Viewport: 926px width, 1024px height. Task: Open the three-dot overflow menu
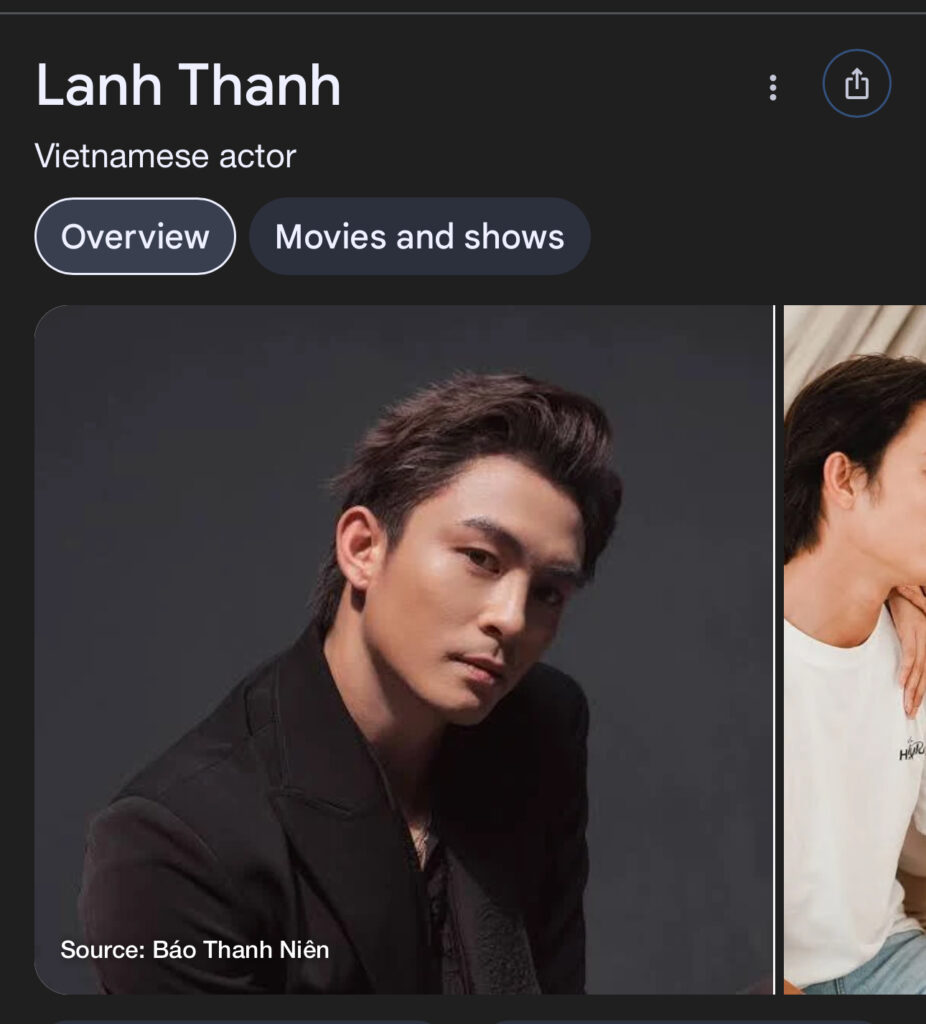[x=772, y=87]
